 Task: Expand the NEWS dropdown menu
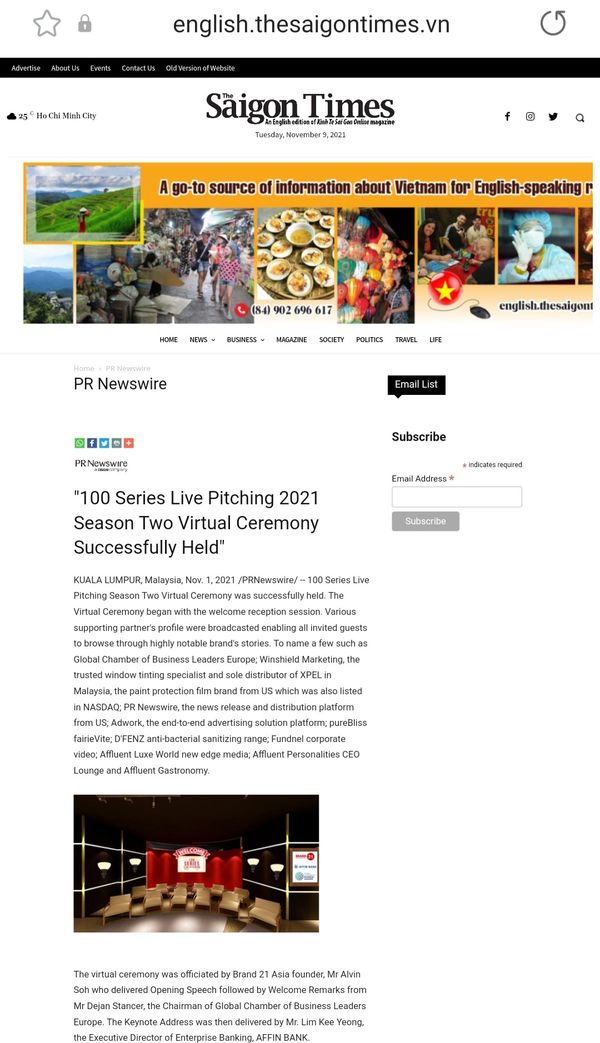202,340
